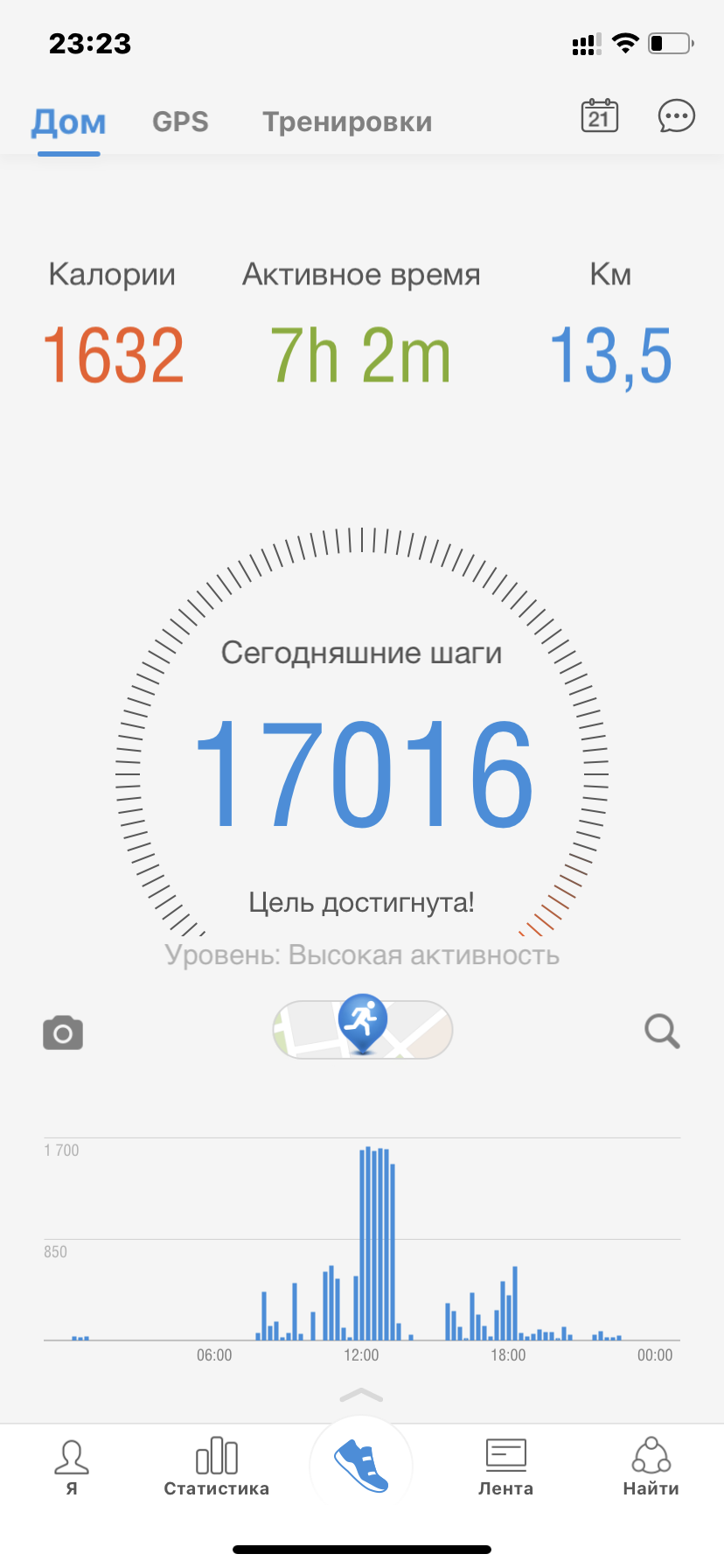Tap the Калории value 1632
The image size is (724, 1568).
tap(113, 353)
